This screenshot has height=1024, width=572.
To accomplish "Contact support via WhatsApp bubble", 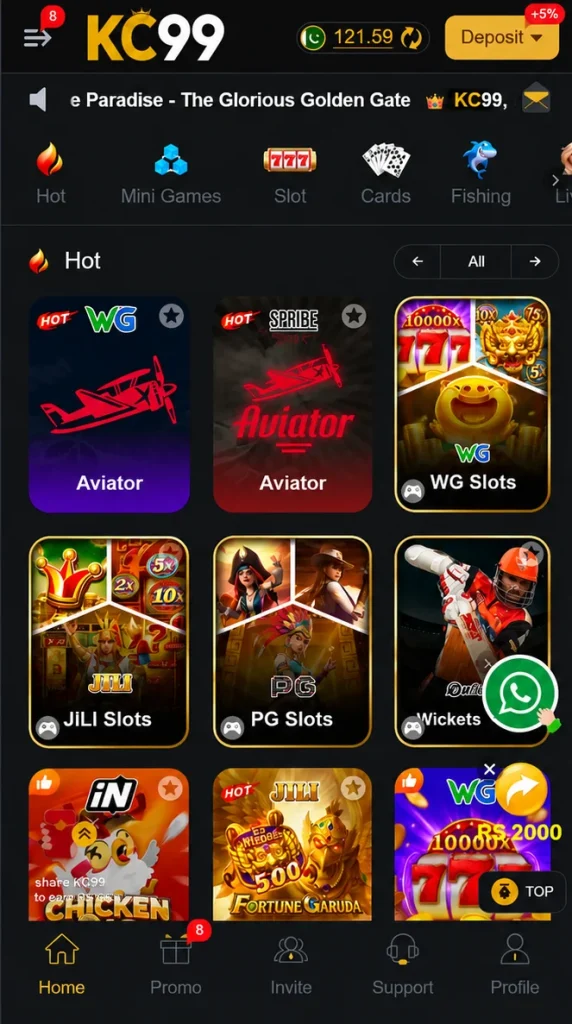I will pyautogui.click(x=520, y=694).
